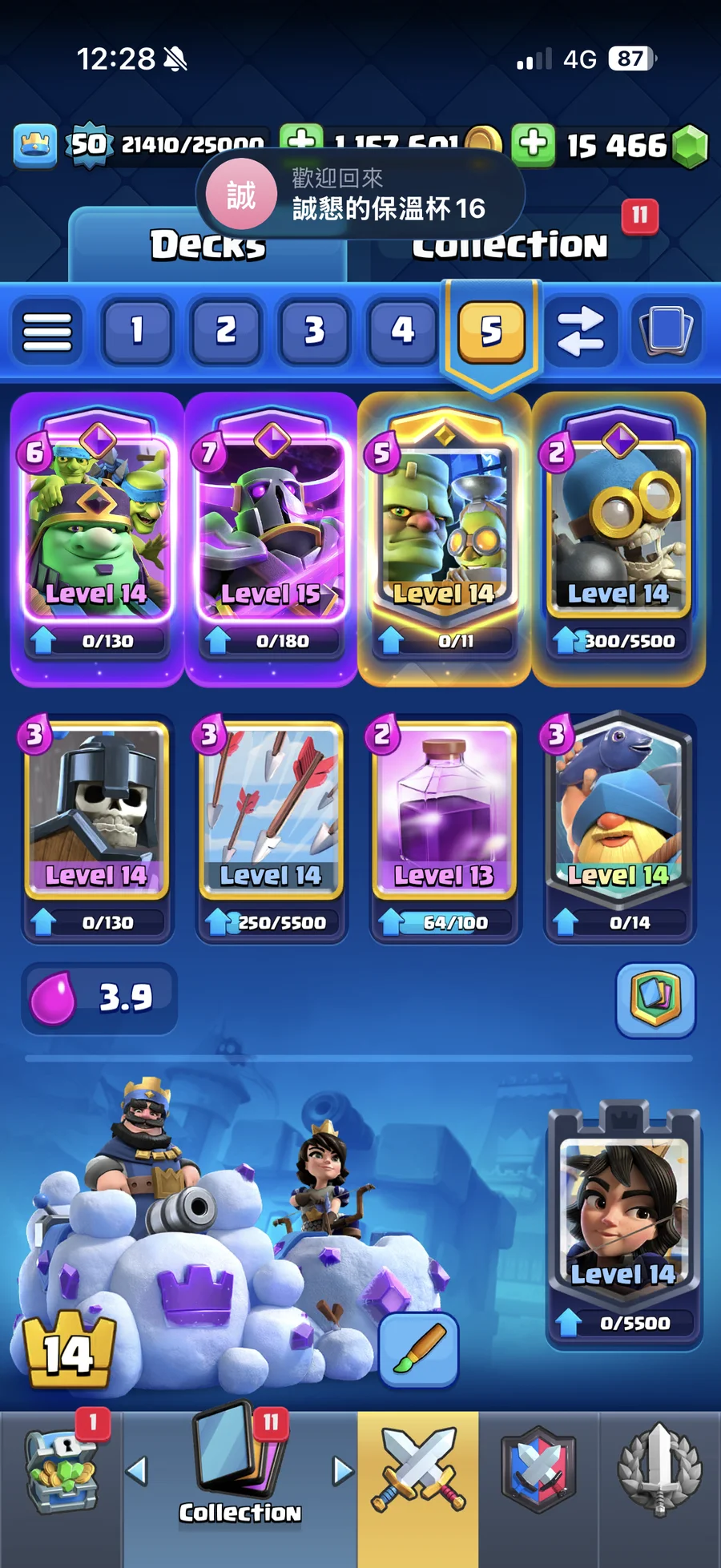This screenshot has width=721, height=1568.
Task: Switch to deck slot 4
Action: pos(403,331)
